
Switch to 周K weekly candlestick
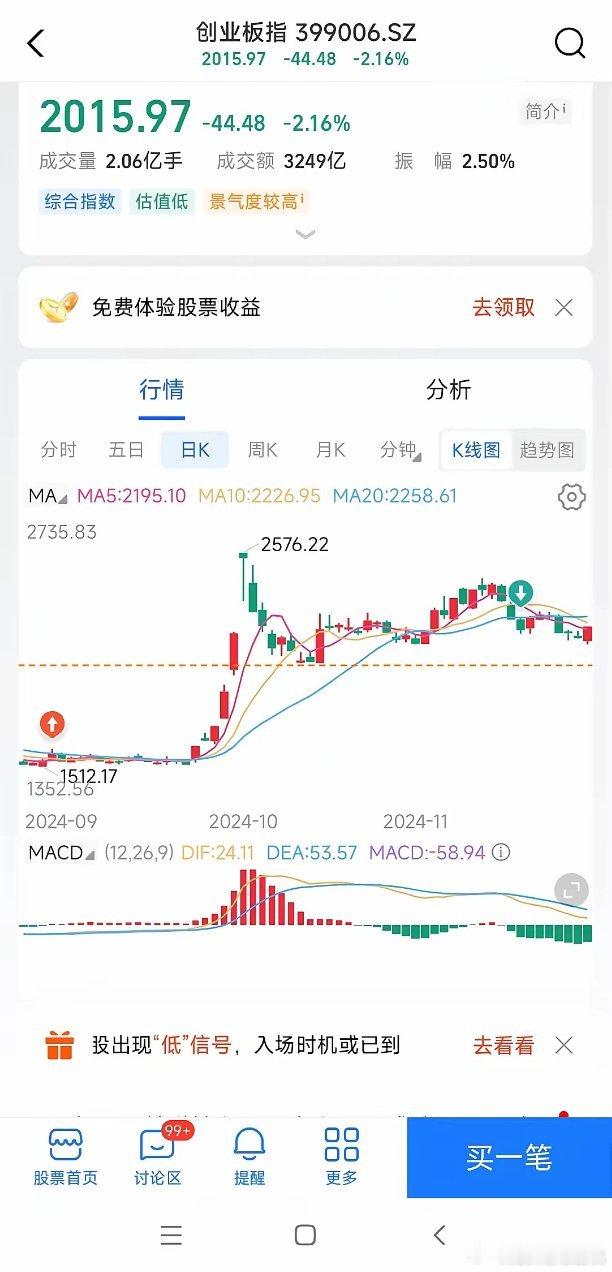pos(262,450)
